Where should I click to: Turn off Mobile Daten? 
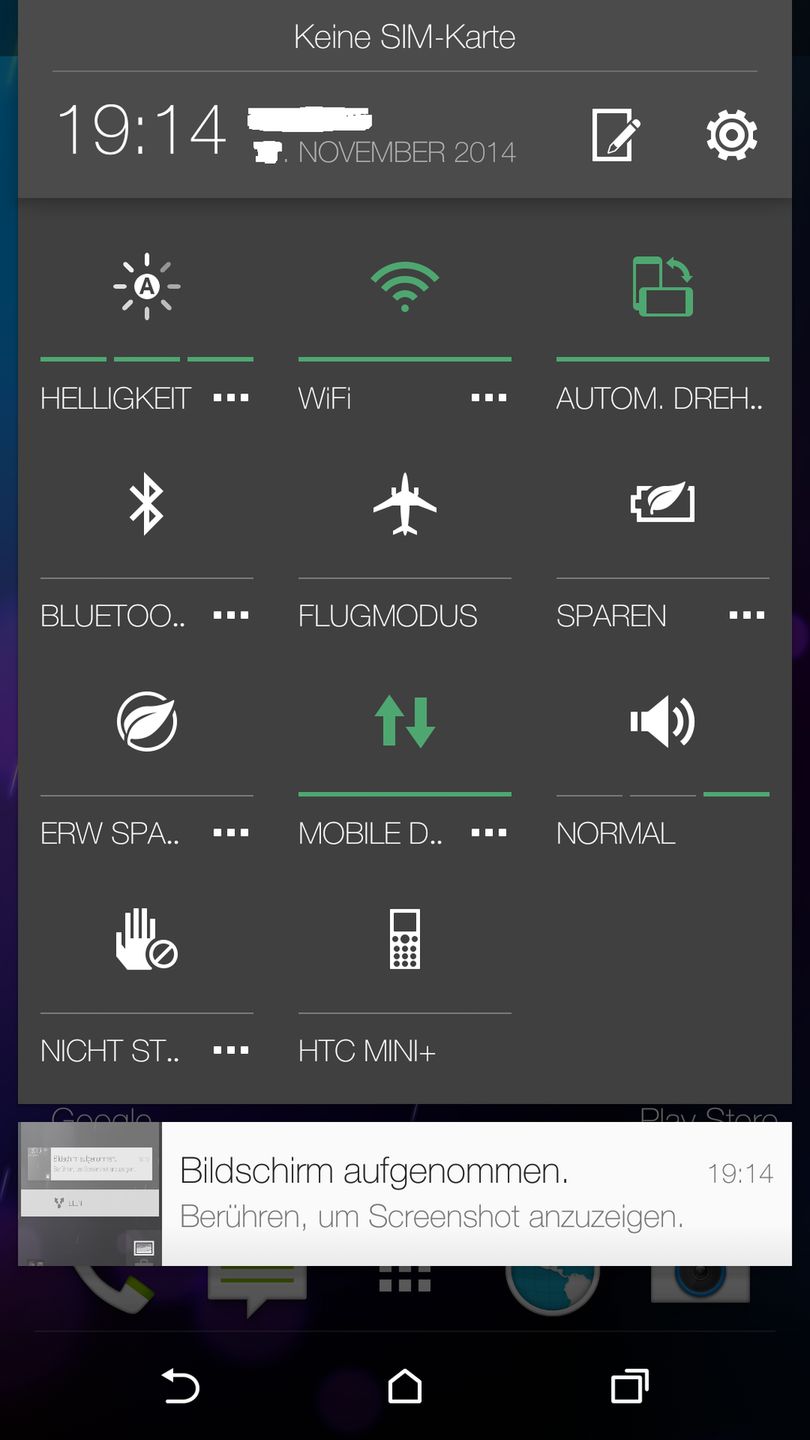[x=404, y=720]
